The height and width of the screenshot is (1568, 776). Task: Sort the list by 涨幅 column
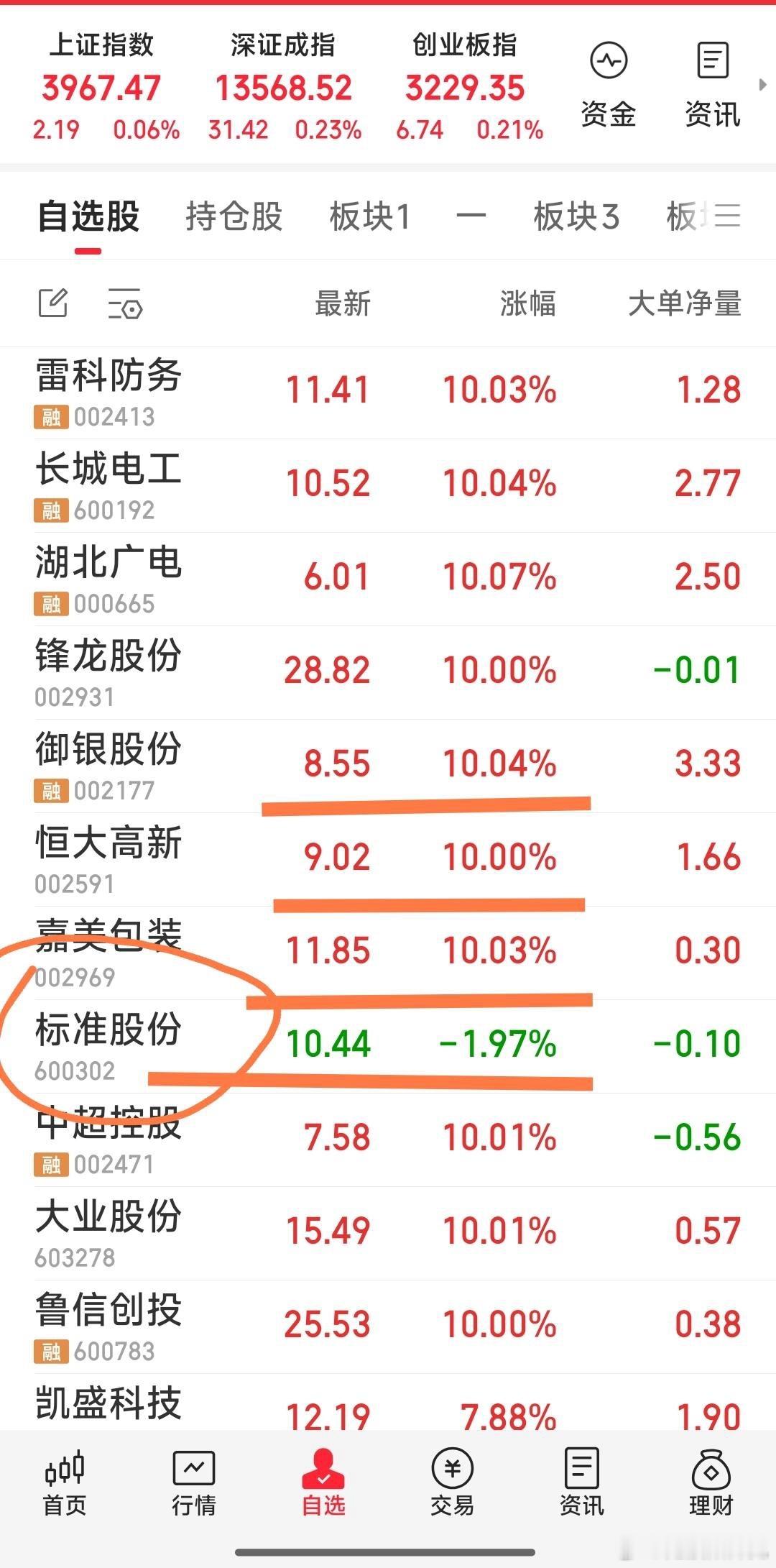point(527,304)
